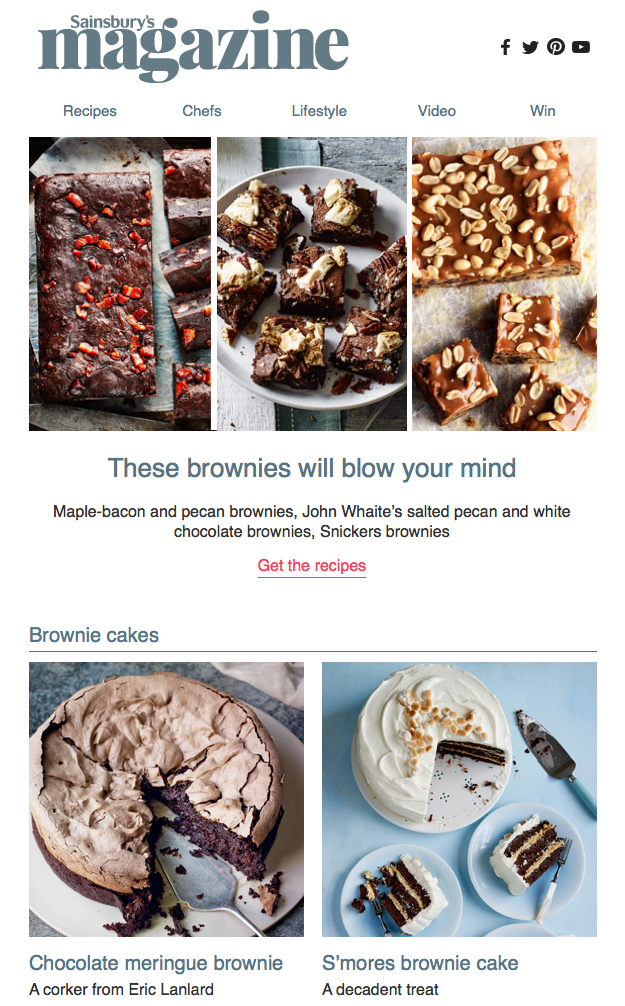Open the Video section
The image size is (625, 1006).
(x=437, y=111)
